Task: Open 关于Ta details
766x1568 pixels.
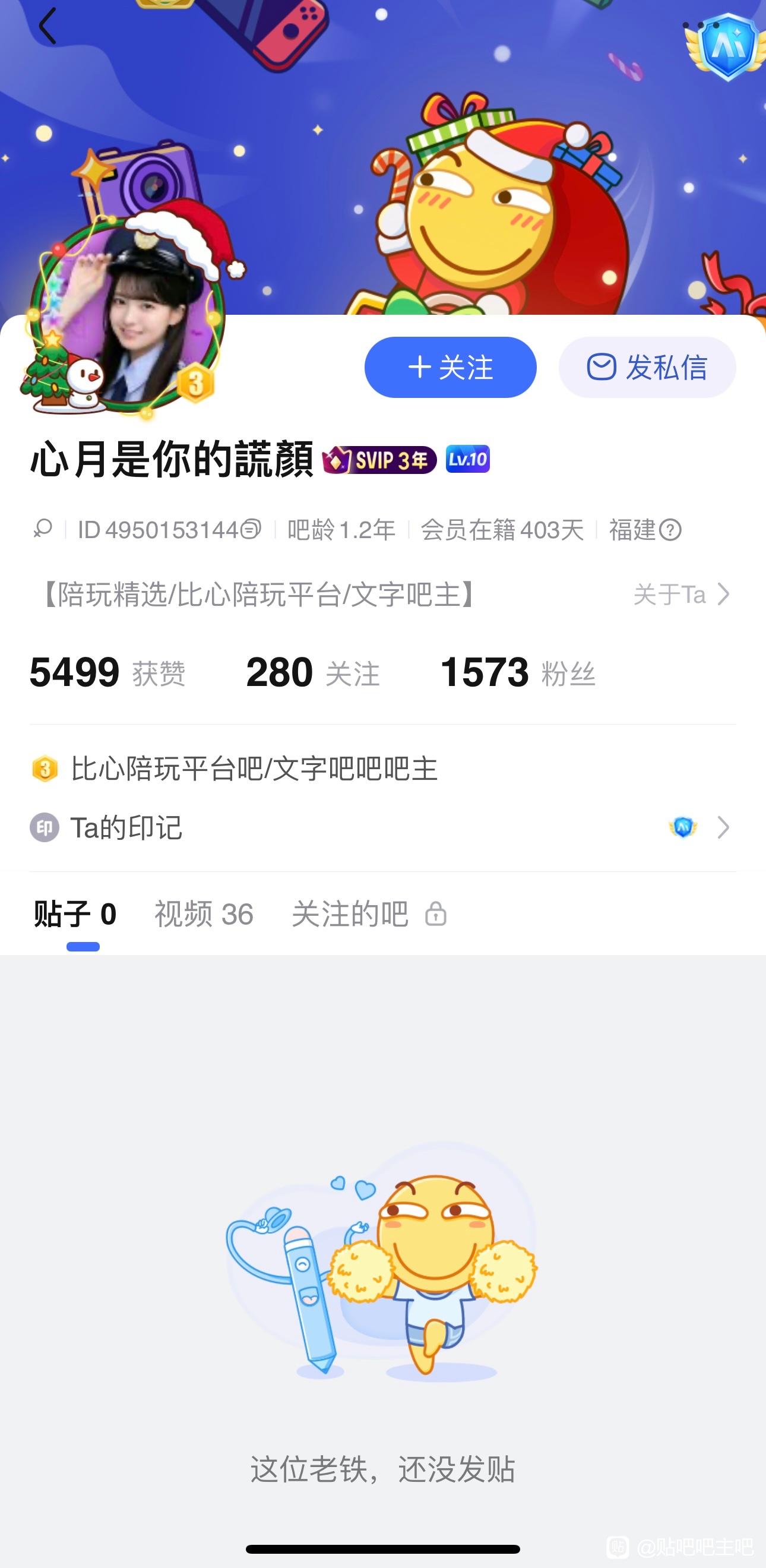Action: click(x=681, y=595)
